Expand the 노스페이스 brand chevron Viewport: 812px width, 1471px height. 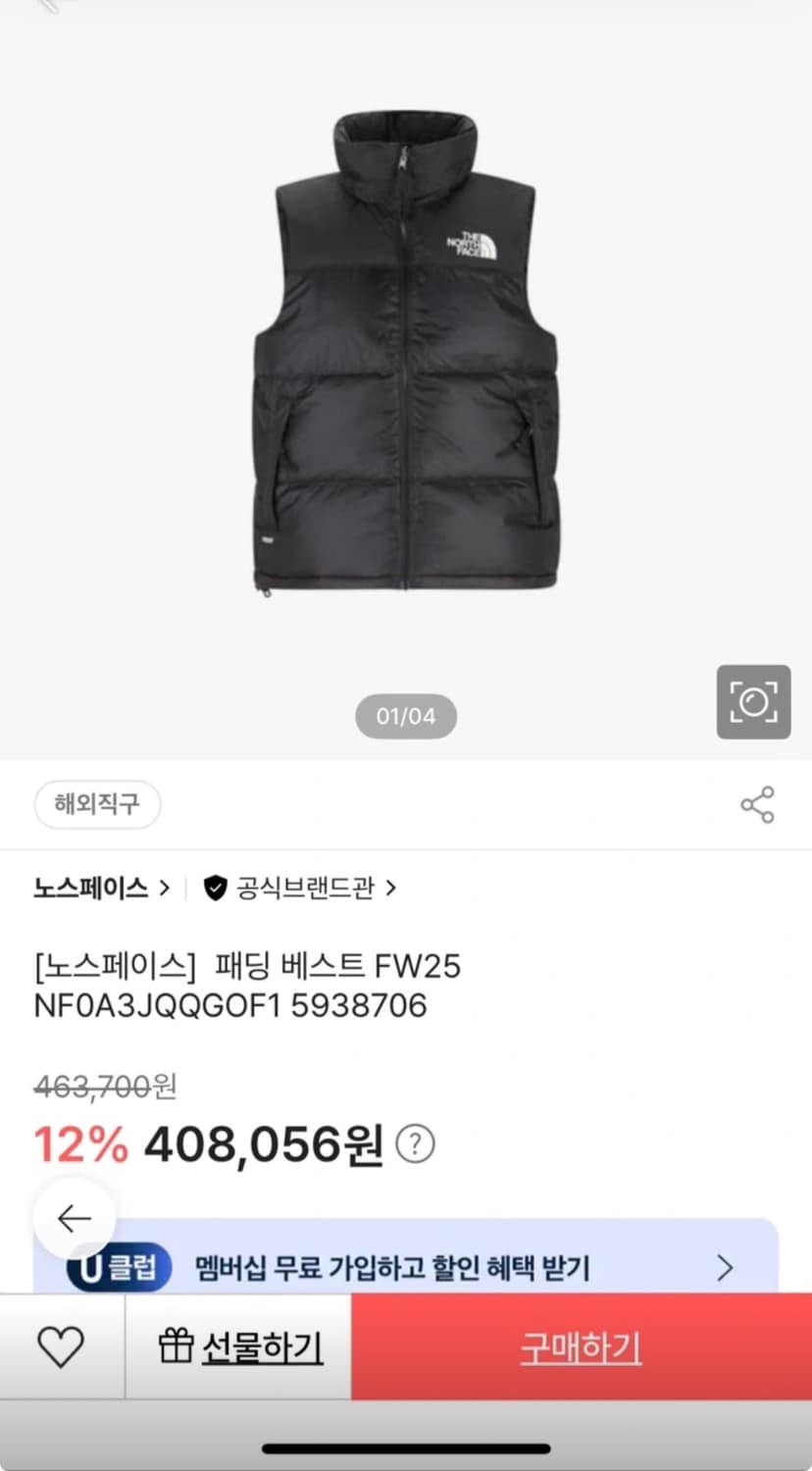[163, 887]
